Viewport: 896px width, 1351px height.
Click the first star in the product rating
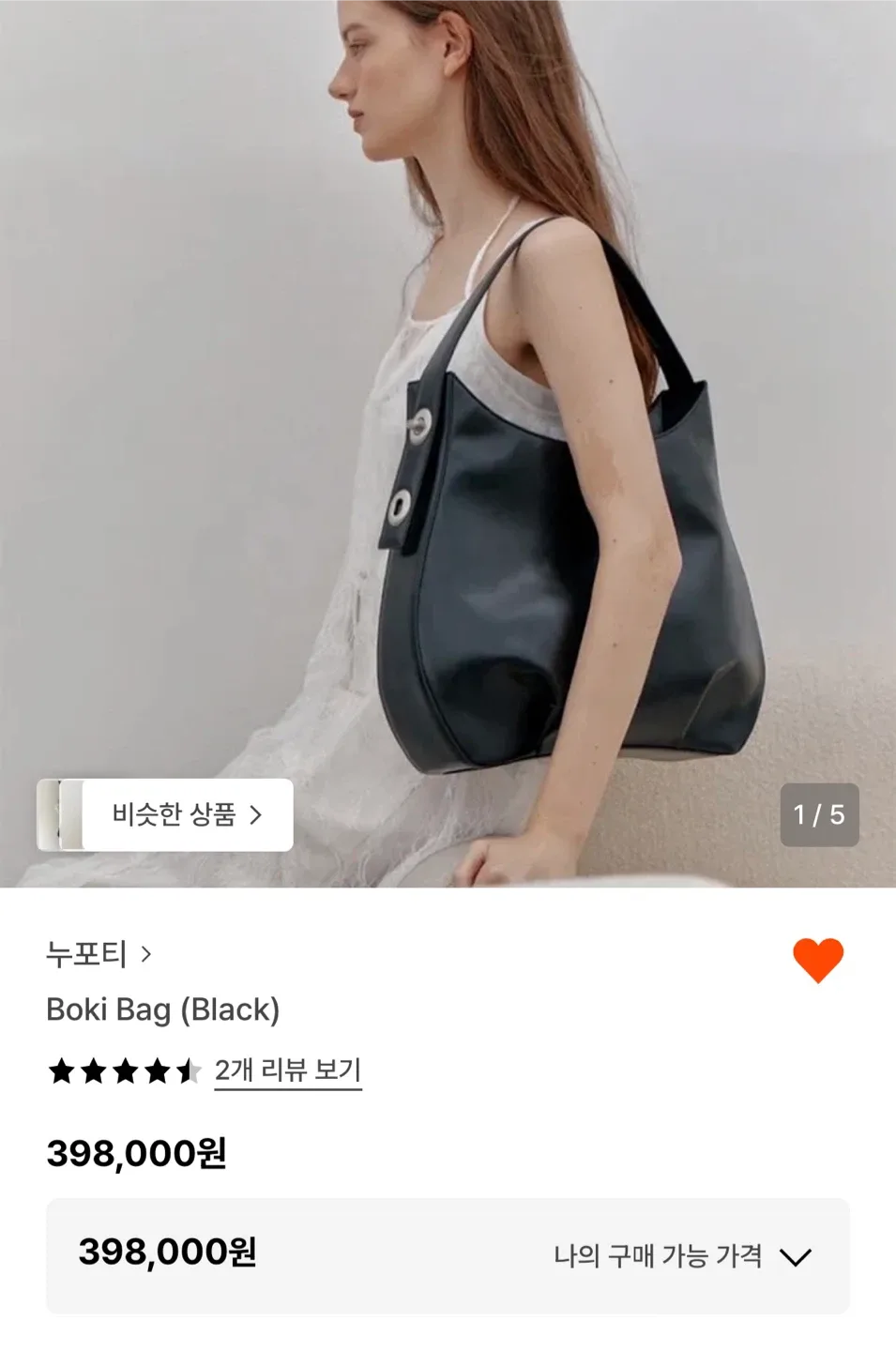[x=59, y=1069]
